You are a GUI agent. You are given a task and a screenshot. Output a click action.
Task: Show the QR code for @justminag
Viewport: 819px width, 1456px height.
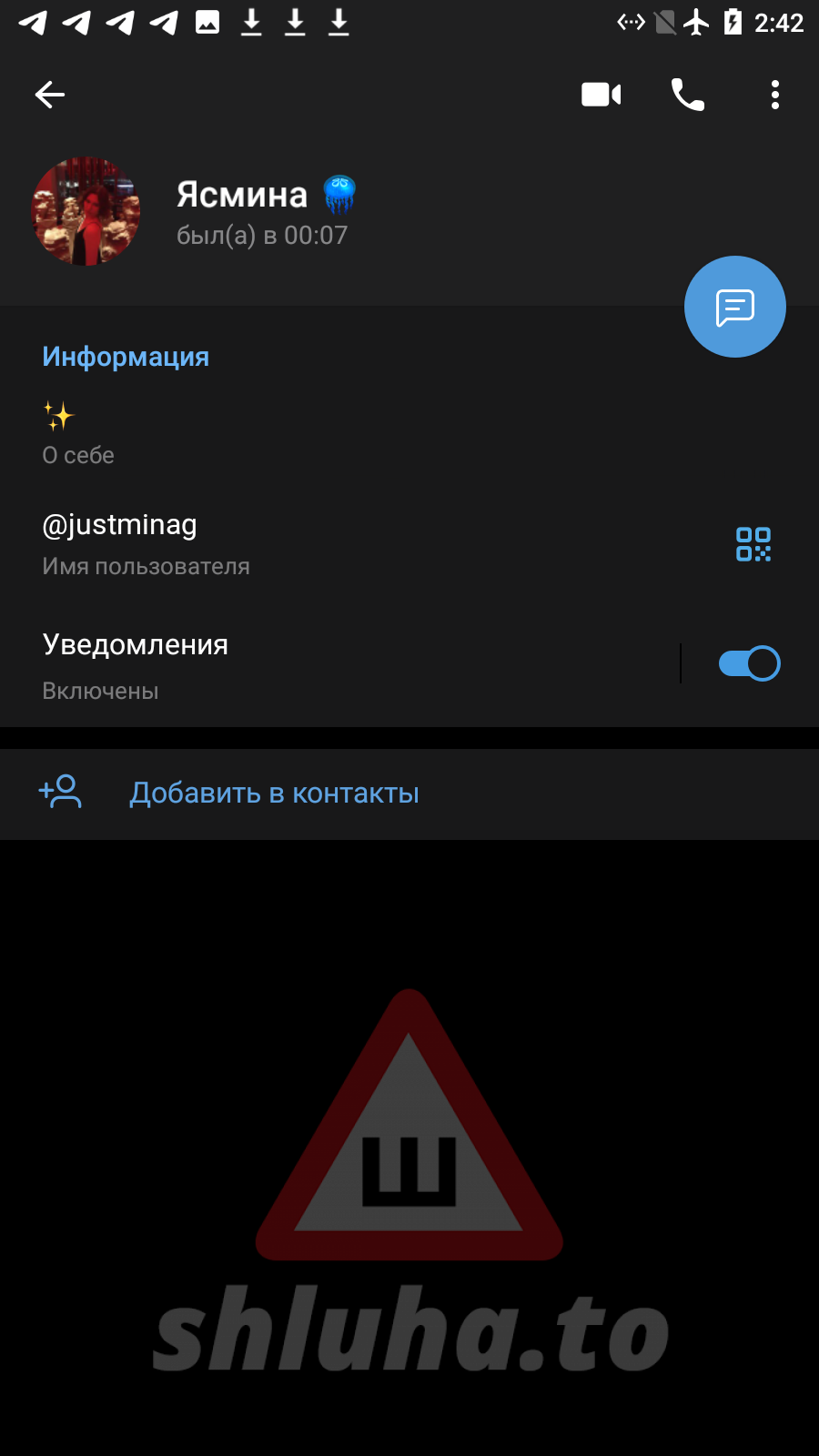click(753, 544)
